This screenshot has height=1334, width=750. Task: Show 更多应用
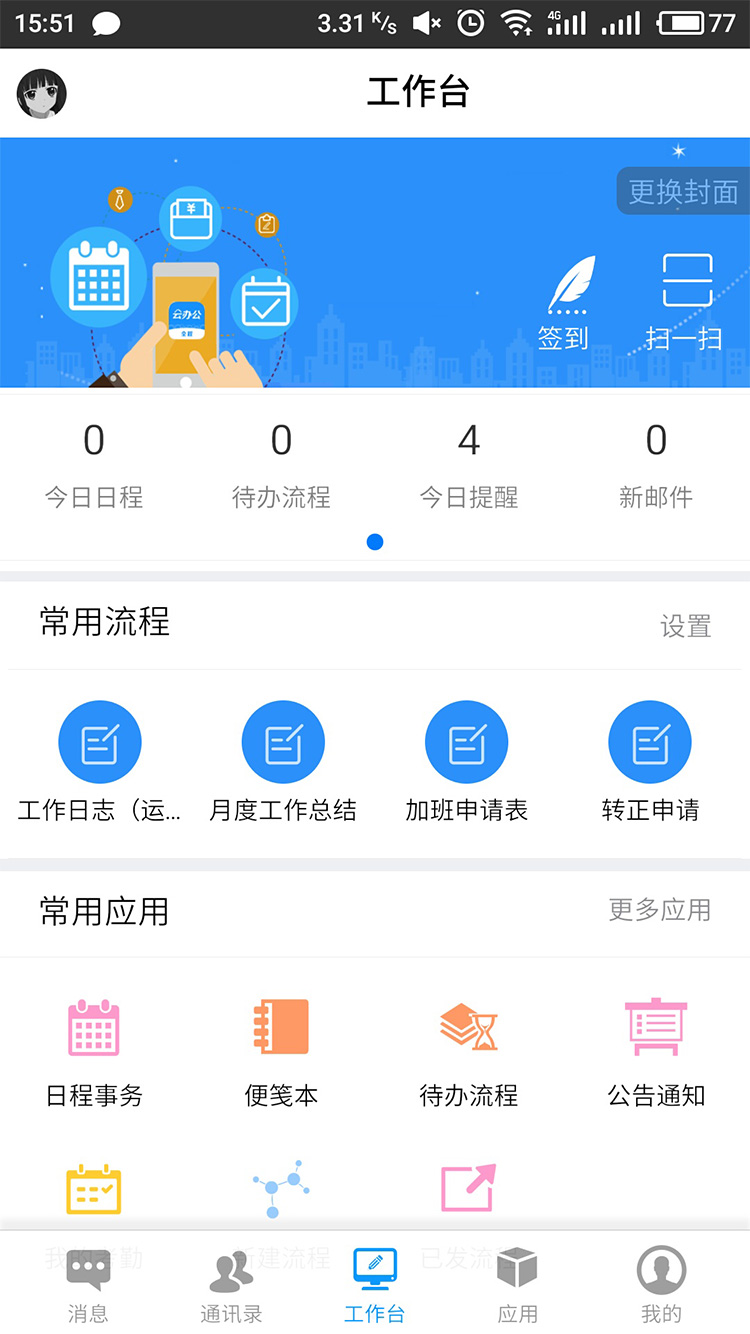click(x=659, y=910)
